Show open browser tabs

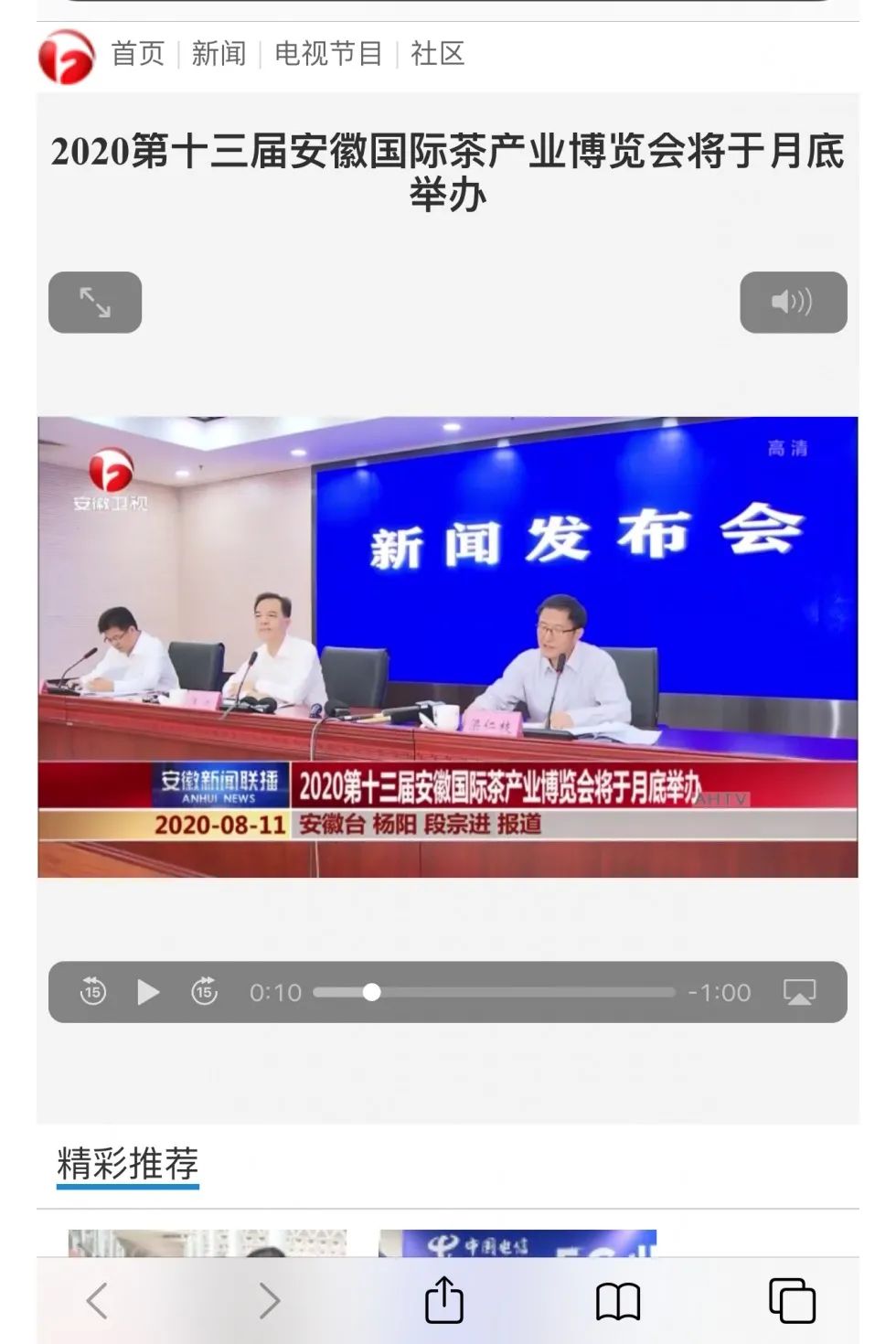point(792,1300)
